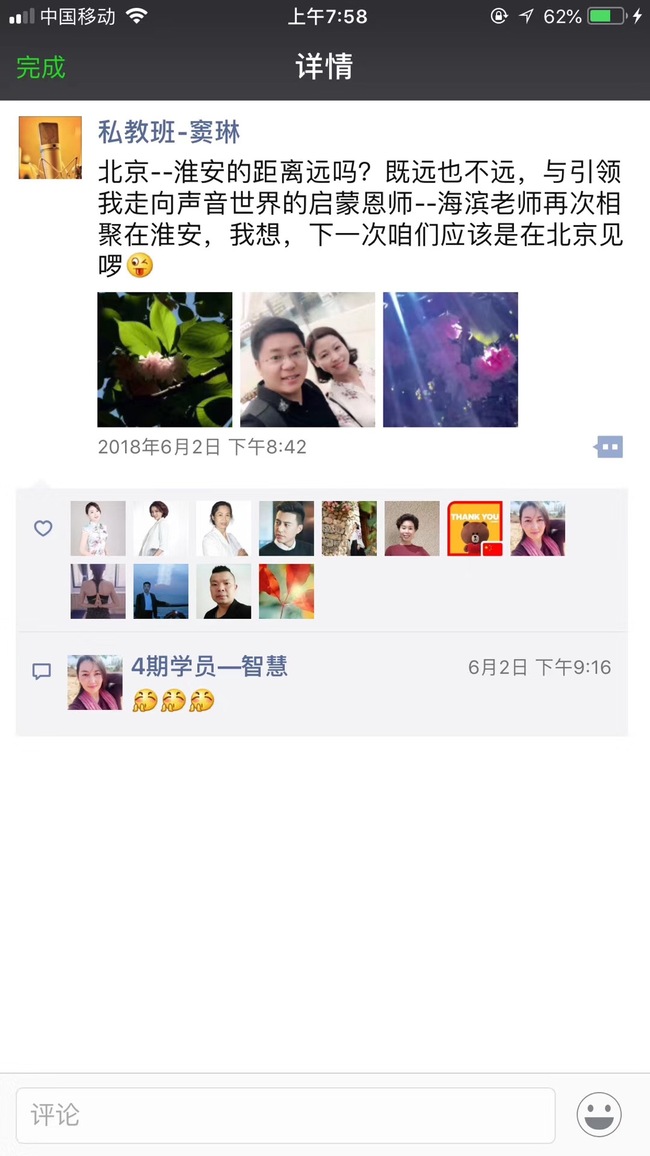Tap 完成 to close the details page
This screenshot has height=1156, width=650.
tap(41, 67)
